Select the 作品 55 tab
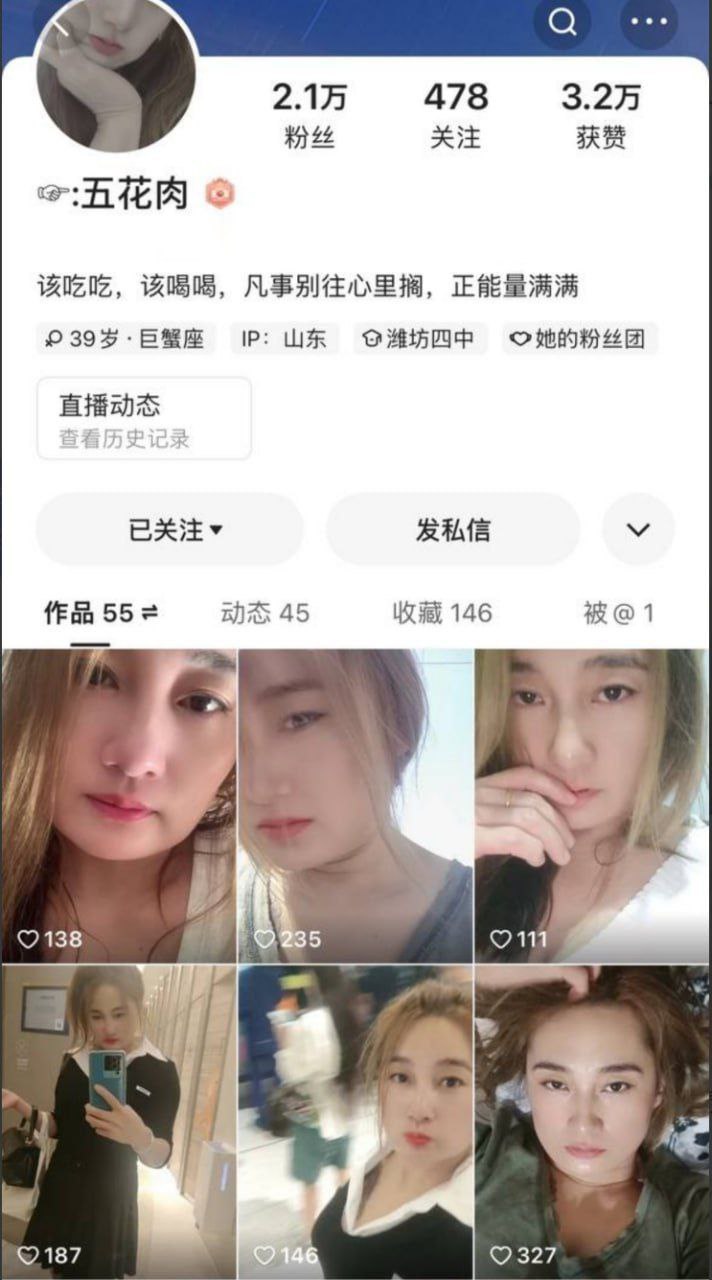The image size is (712, 1280). pyautogui.click(x=100, y=613)
